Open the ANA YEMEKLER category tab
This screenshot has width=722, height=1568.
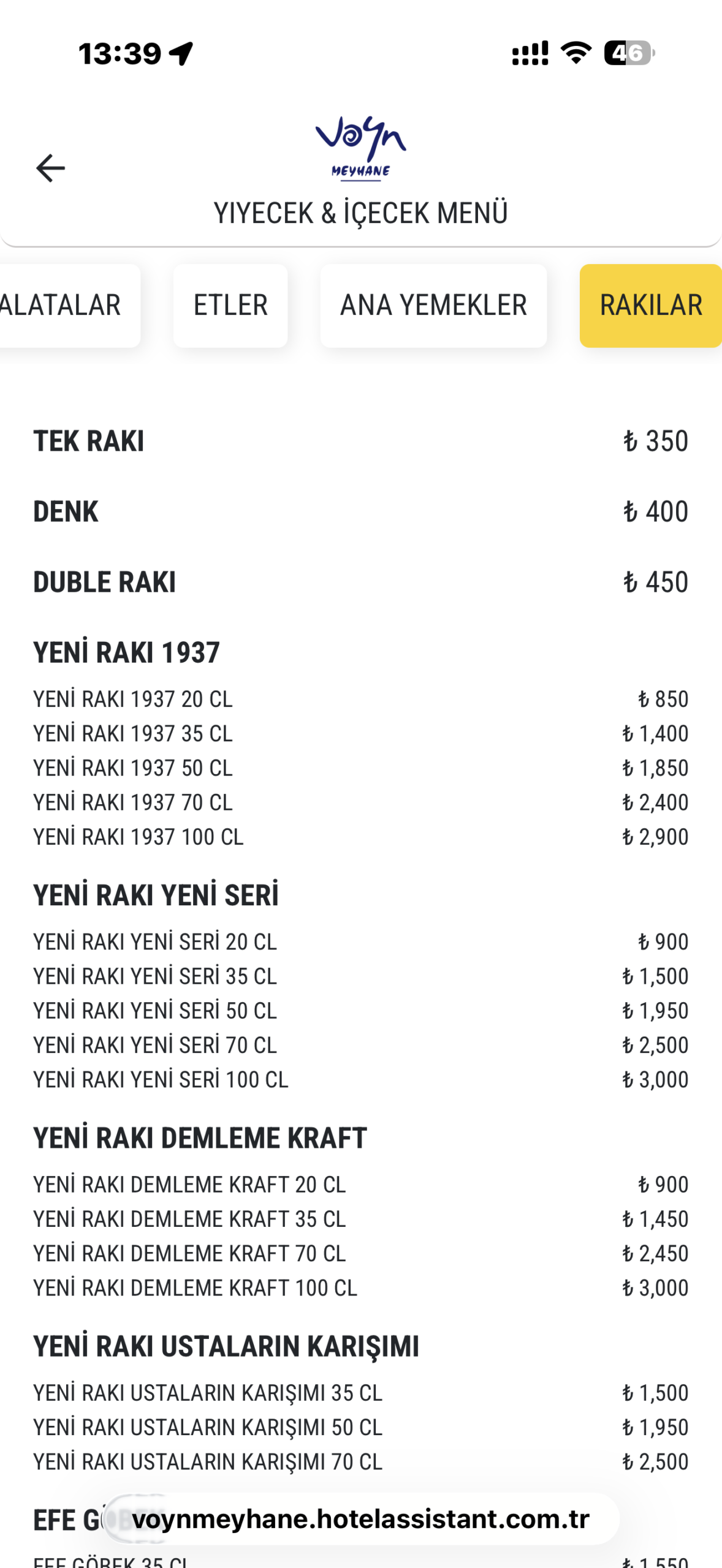pos(433,306)
